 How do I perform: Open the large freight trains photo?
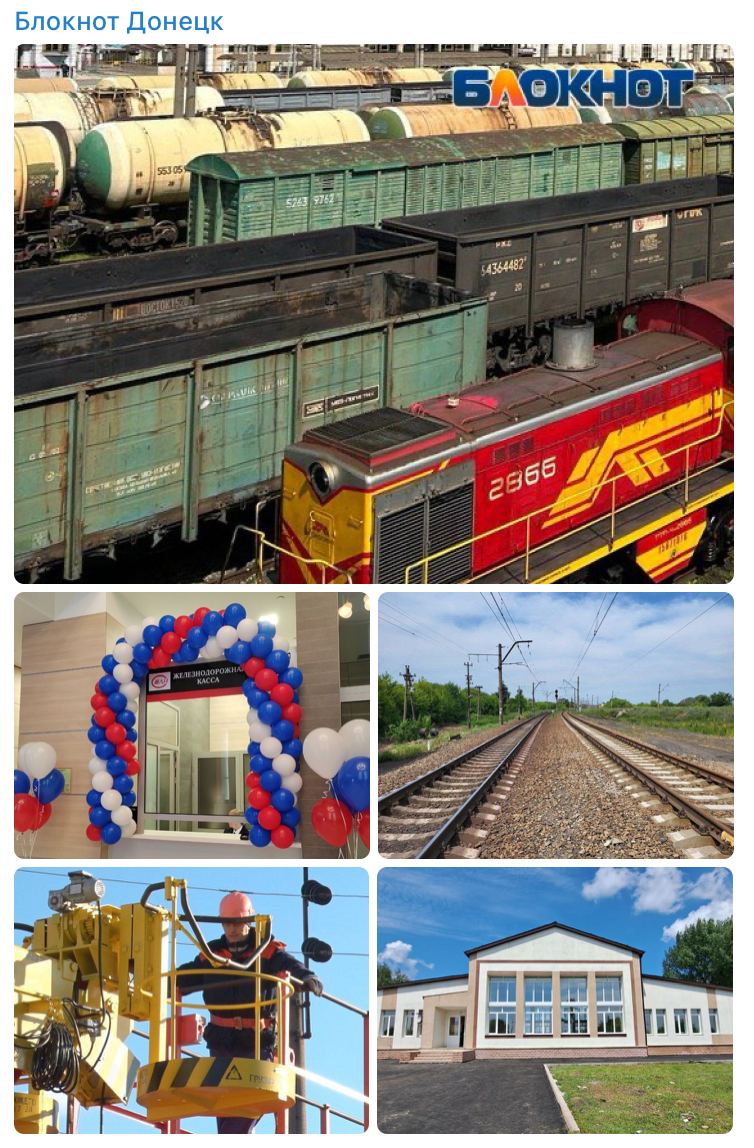pos(373,313)
